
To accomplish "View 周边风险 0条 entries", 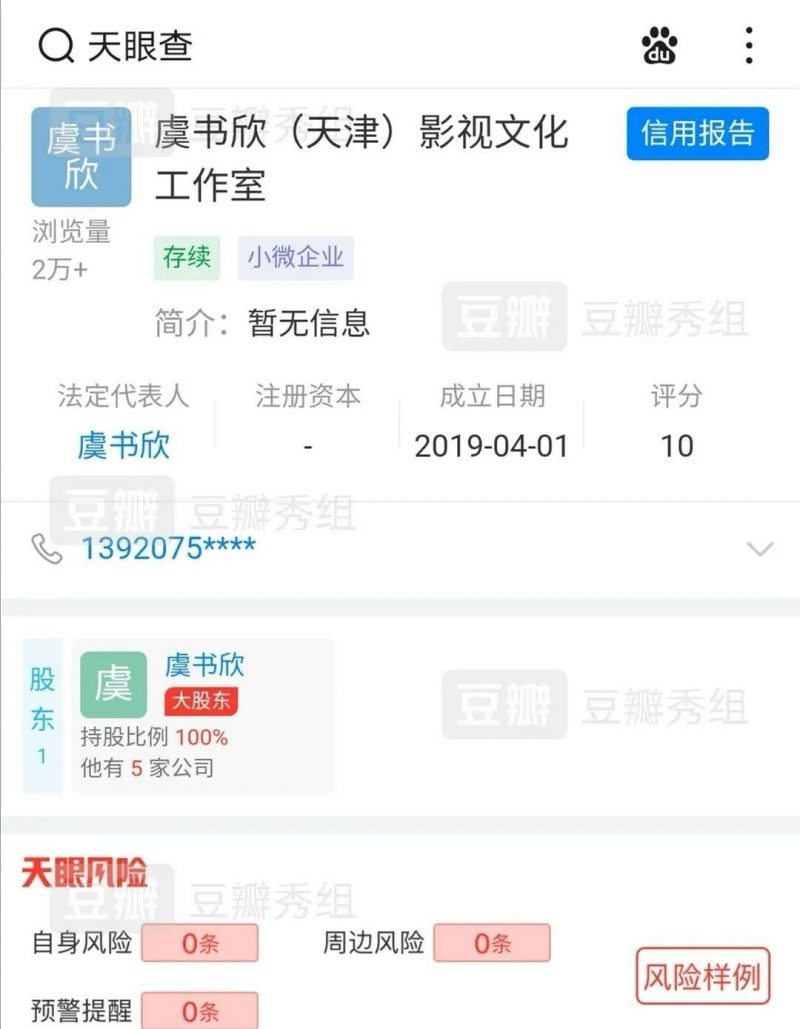I will coord(491,943).
